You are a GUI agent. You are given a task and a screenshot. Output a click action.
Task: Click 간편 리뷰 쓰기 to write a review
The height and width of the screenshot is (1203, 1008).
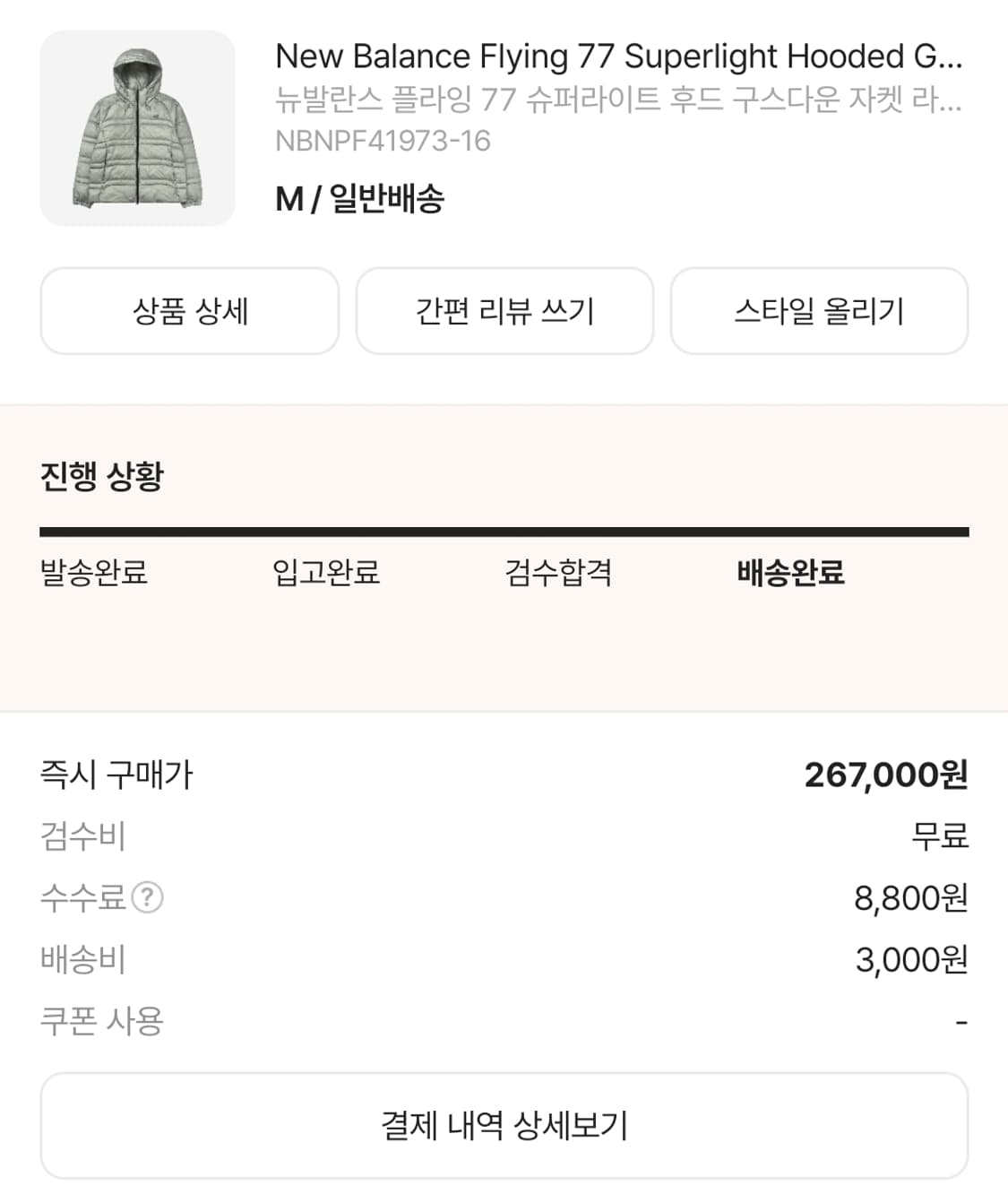coord(504,310)
